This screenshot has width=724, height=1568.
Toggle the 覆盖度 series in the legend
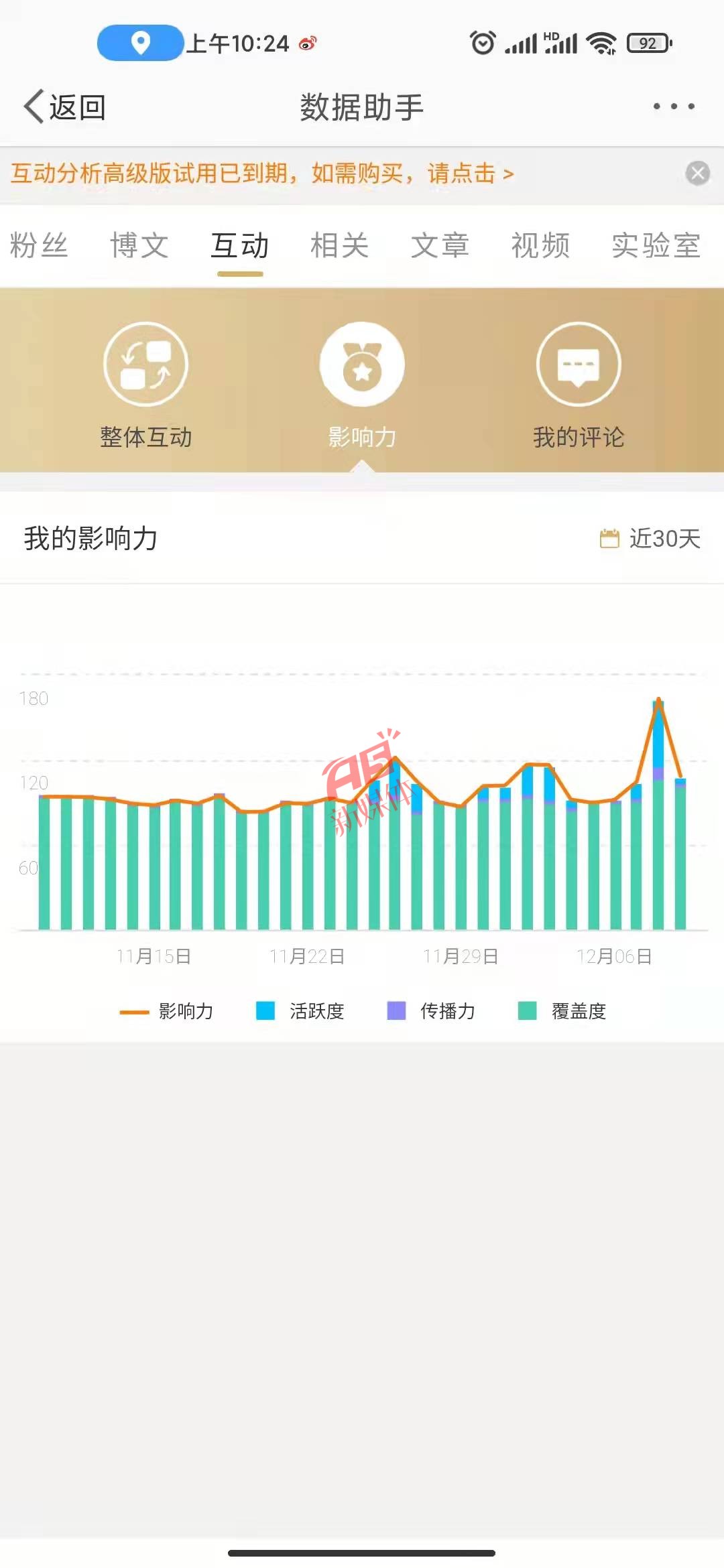point(562,1011)
